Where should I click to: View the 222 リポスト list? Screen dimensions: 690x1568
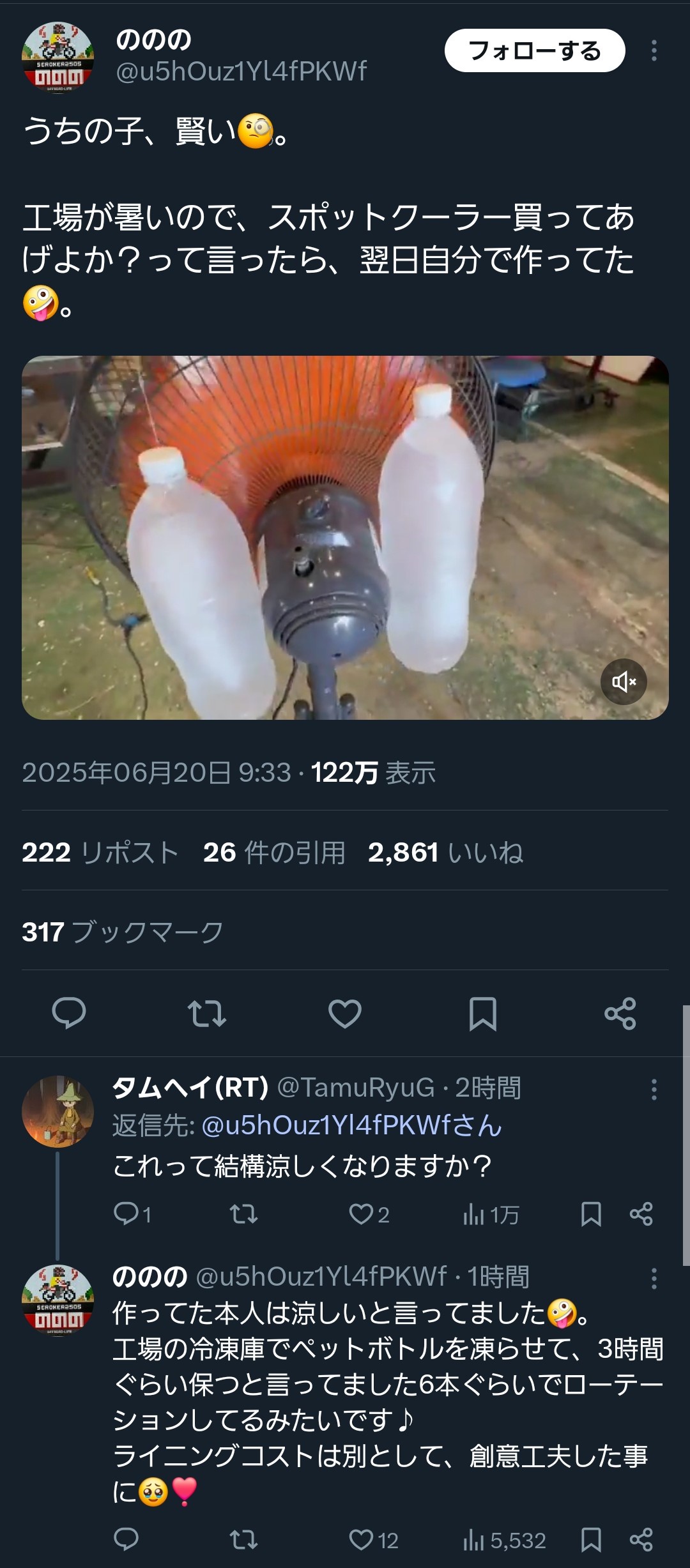click(100, 852)
